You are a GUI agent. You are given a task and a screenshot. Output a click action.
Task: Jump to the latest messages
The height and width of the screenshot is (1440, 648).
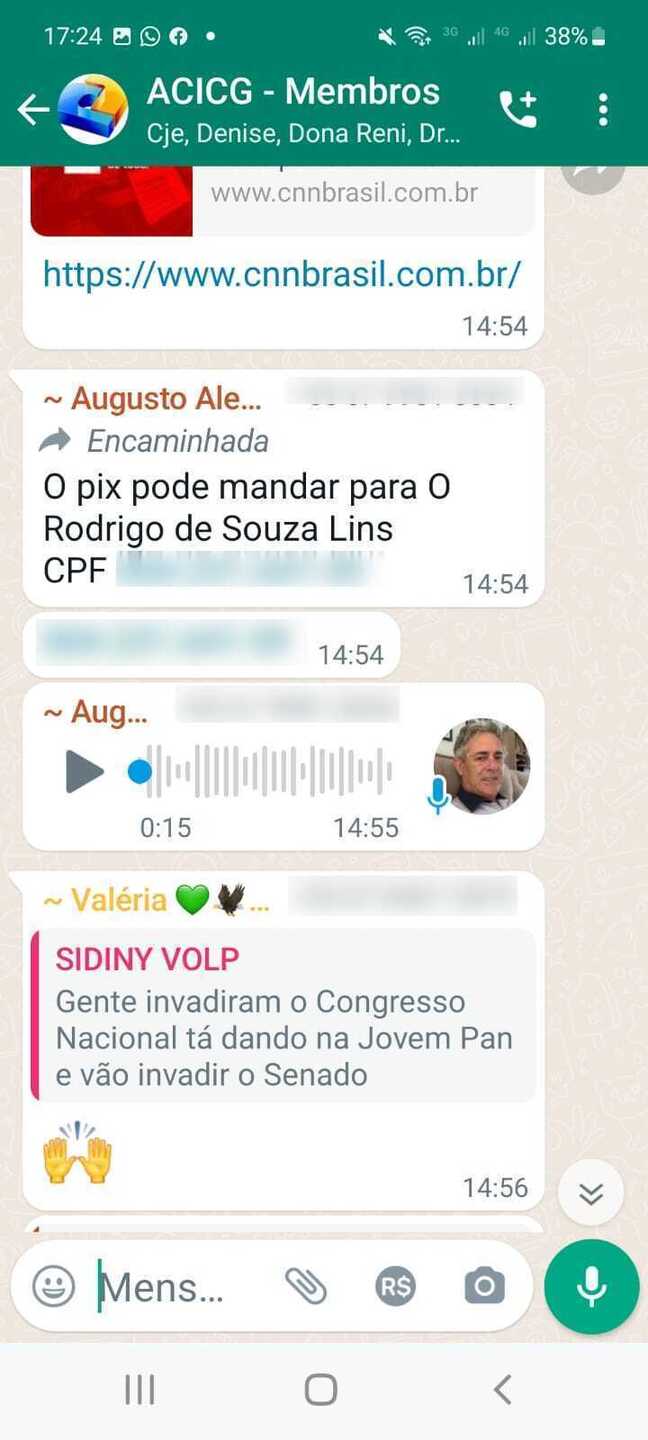point(591,1193)
